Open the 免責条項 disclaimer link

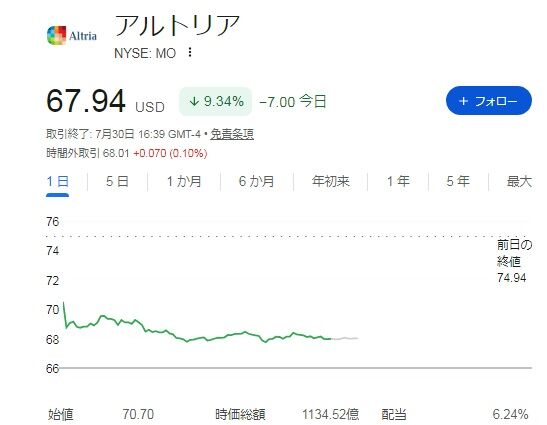pos(232,134)
